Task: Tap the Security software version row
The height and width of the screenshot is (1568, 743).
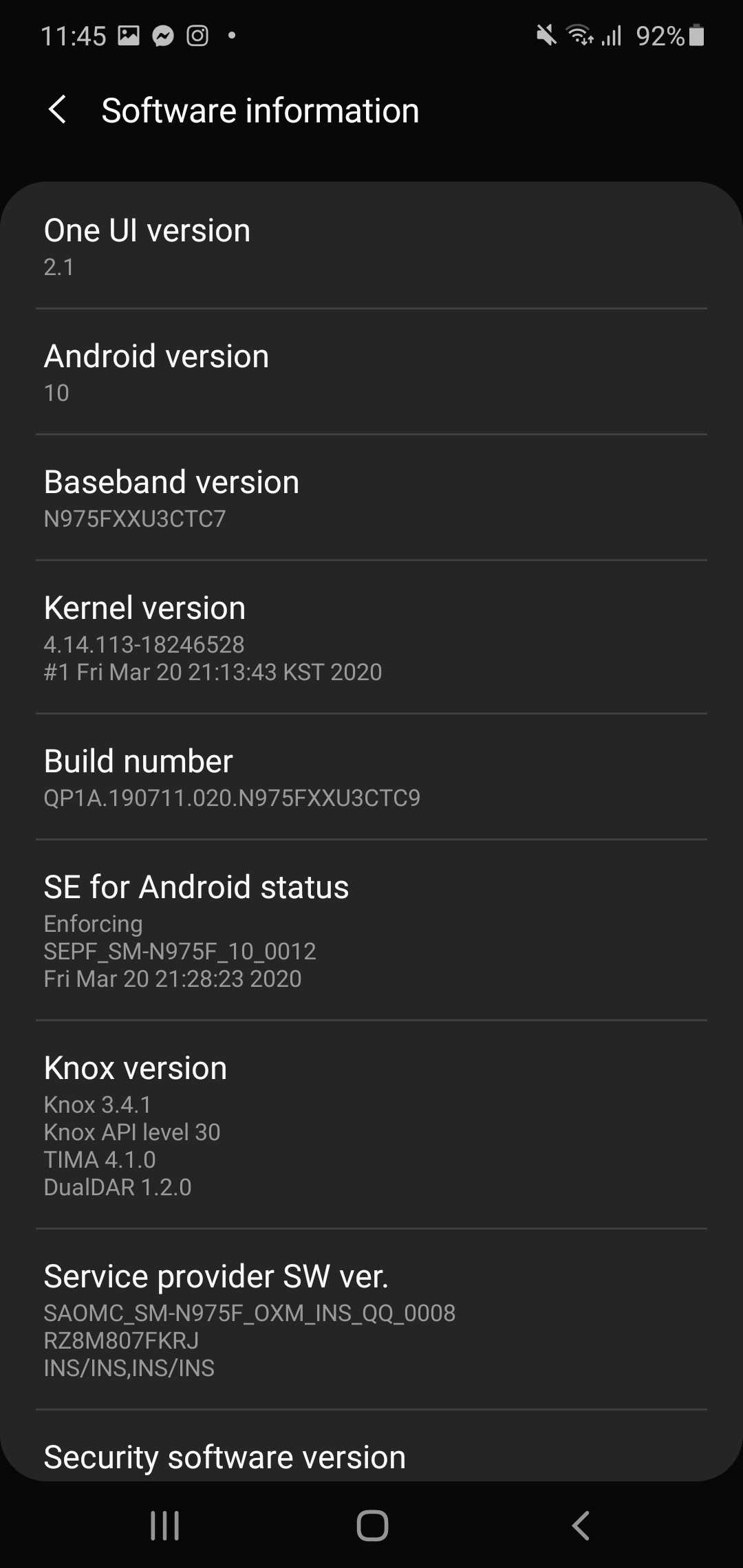Action: click(371, 1455)
